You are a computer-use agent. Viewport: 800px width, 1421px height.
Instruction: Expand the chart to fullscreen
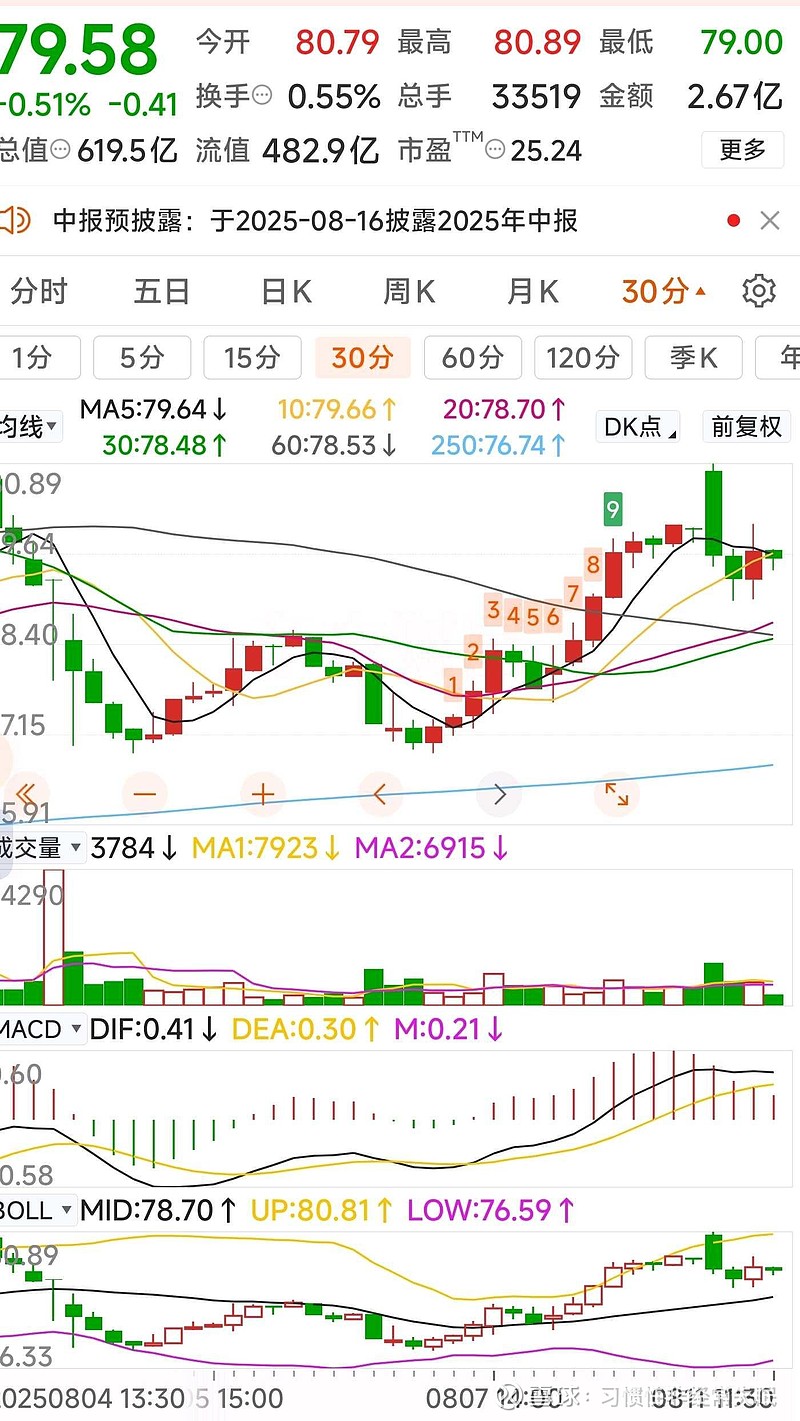click(617, 795)
